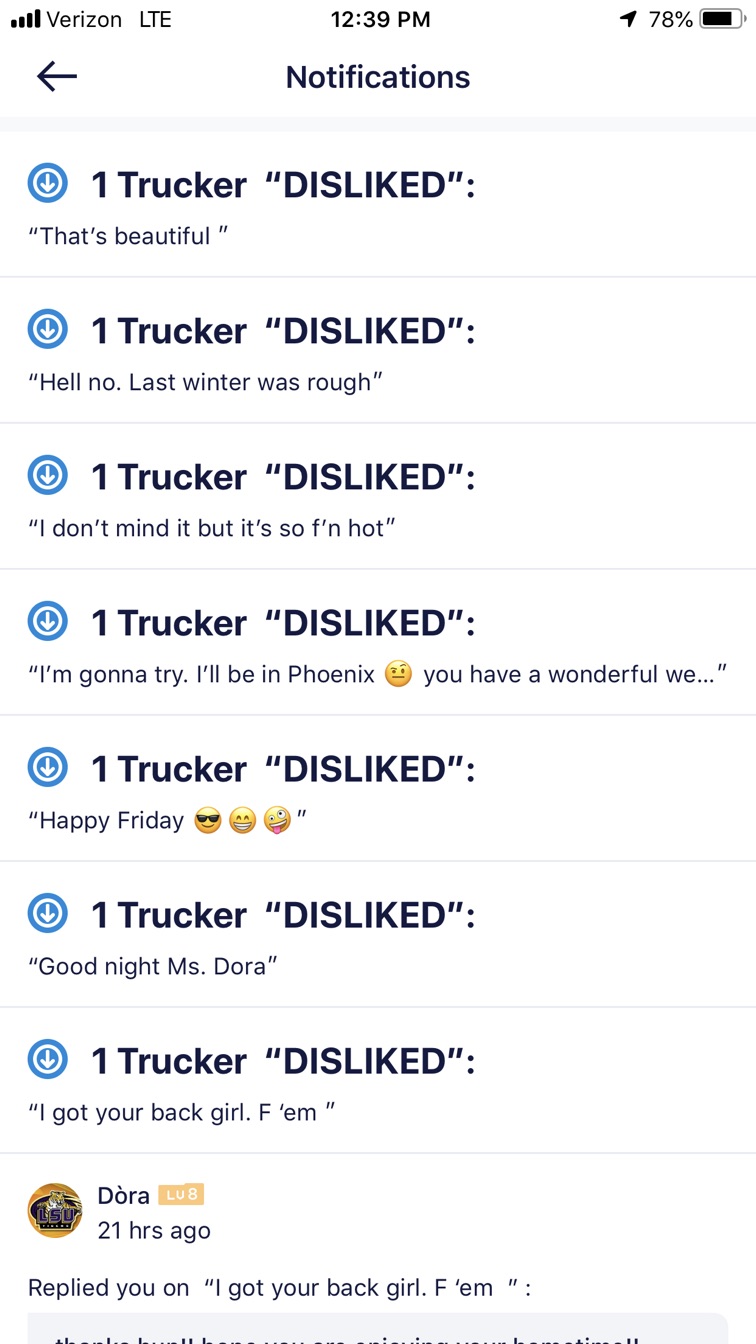Open the "Happy Friday" disliked notification

378,790
